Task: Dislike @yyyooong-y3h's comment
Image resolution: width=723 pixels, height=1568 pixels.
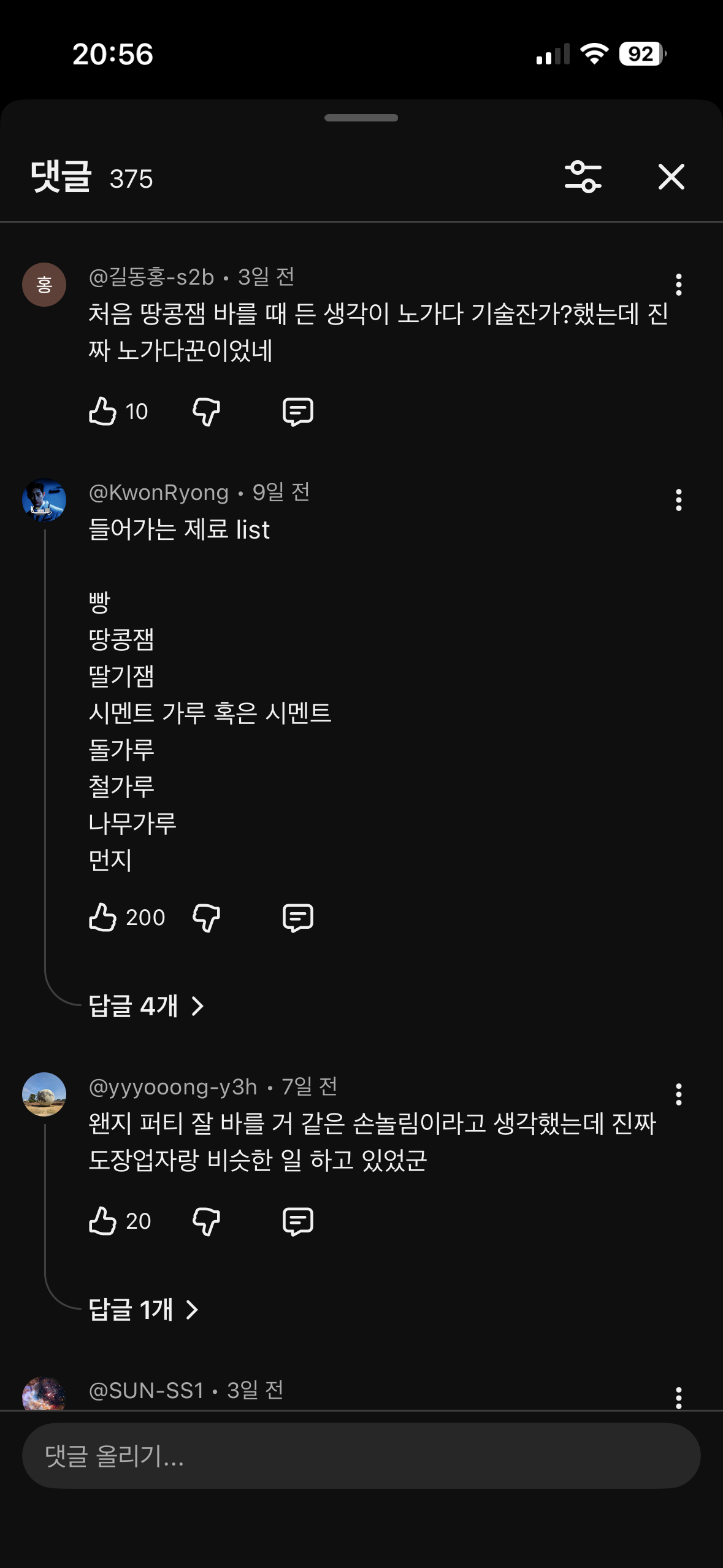Action: [207, 1221]
